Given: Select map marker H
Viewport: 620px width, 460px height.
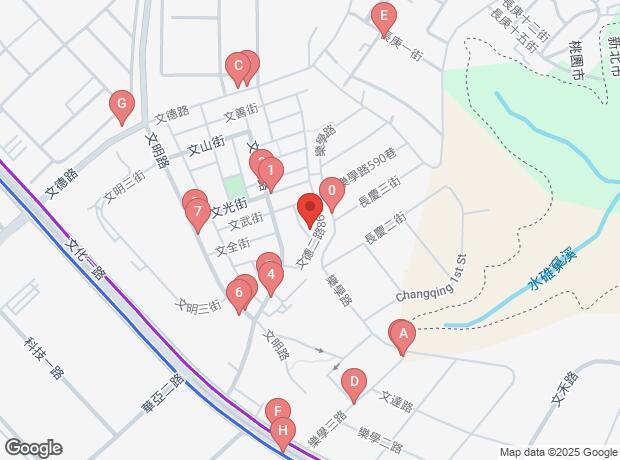Looking at the screenshot, I should (283, 432).
